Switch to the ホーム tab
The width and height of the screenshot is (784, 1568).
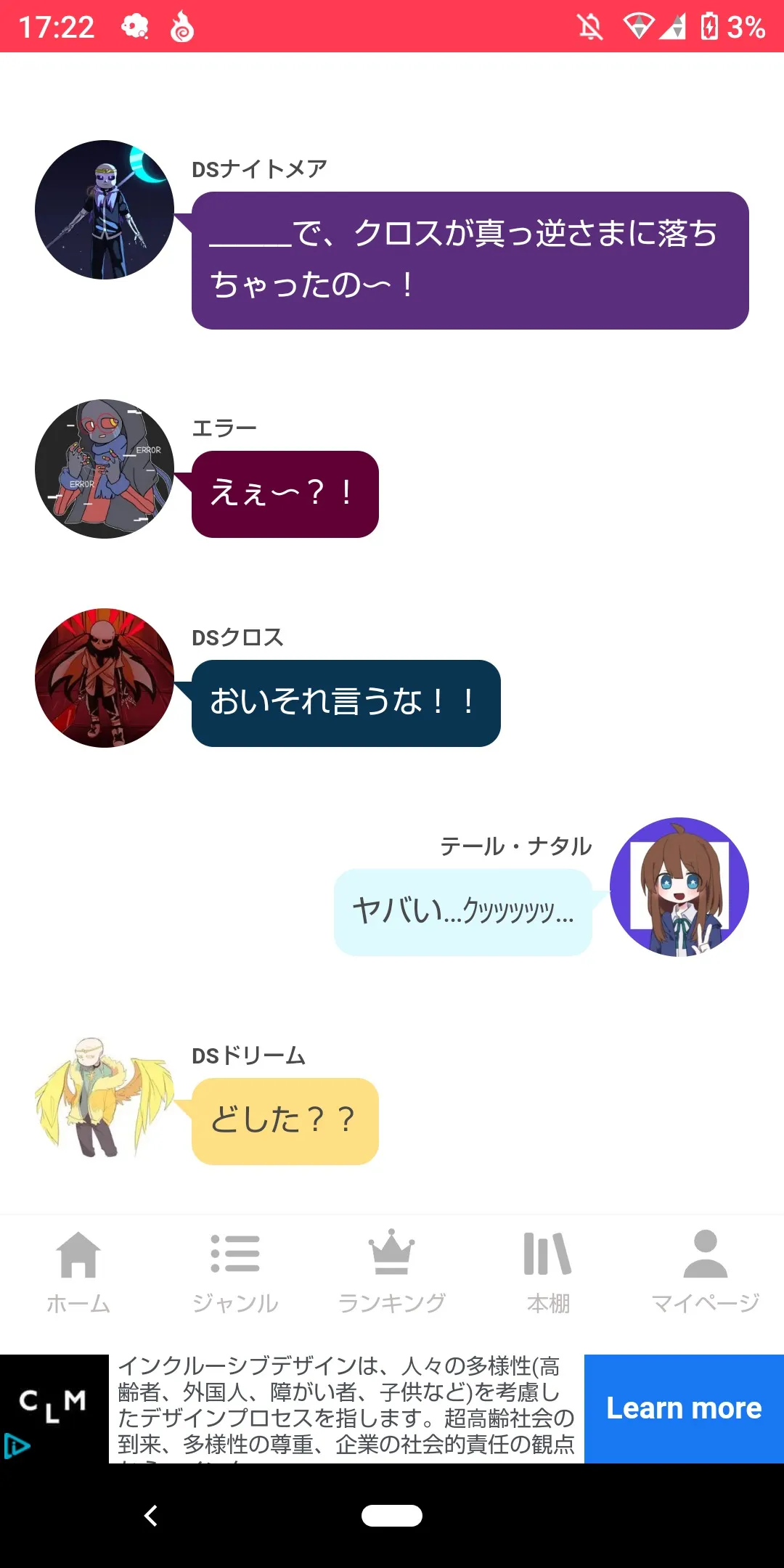coord(78,1272)
